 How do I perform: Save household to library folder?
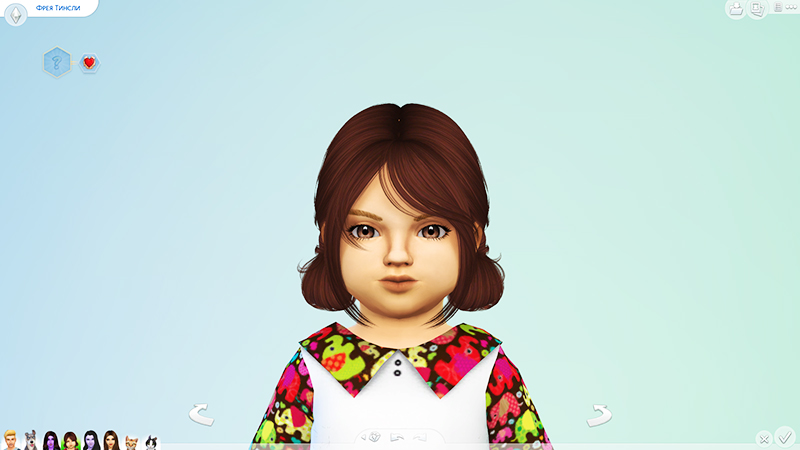pos(736,9)
